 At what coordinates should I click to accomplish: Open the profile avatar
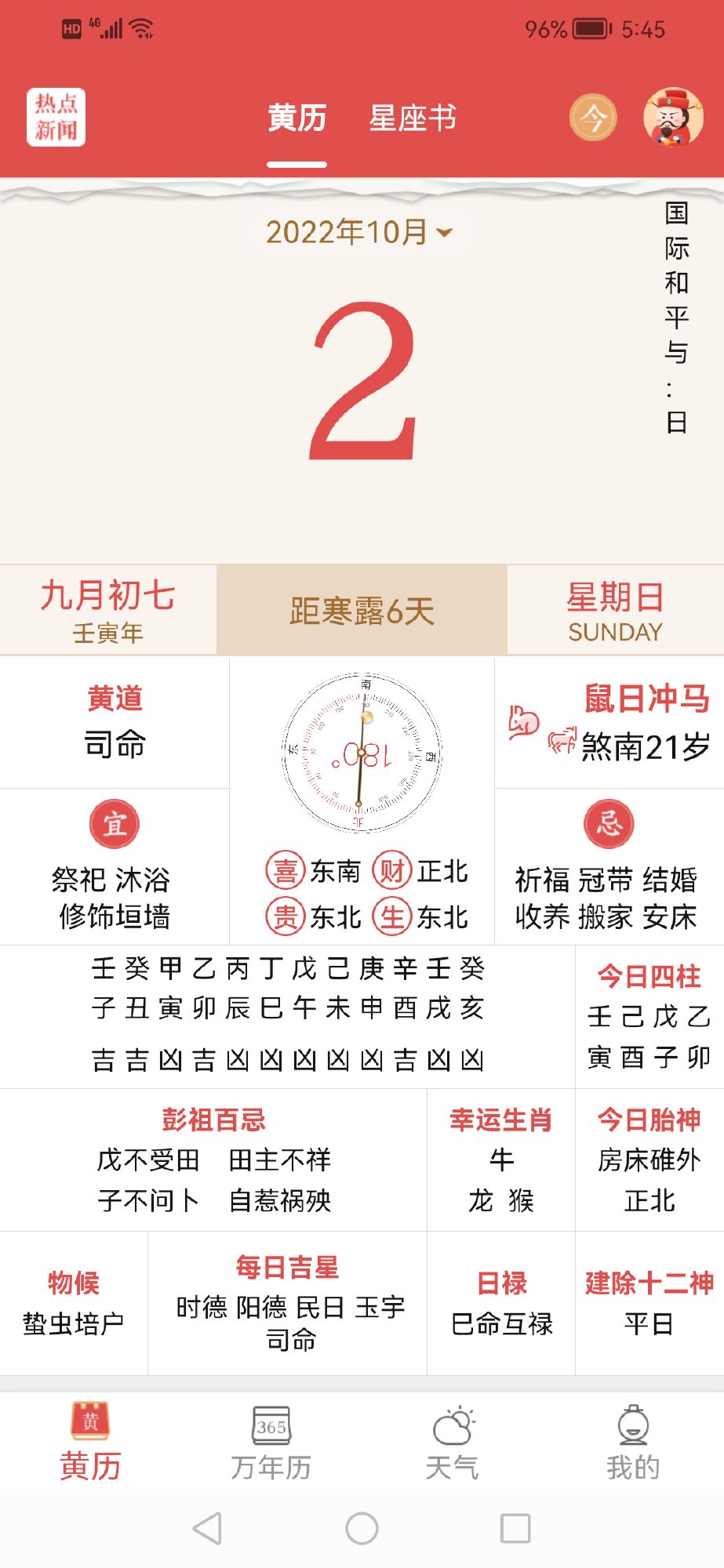[673, 118]
